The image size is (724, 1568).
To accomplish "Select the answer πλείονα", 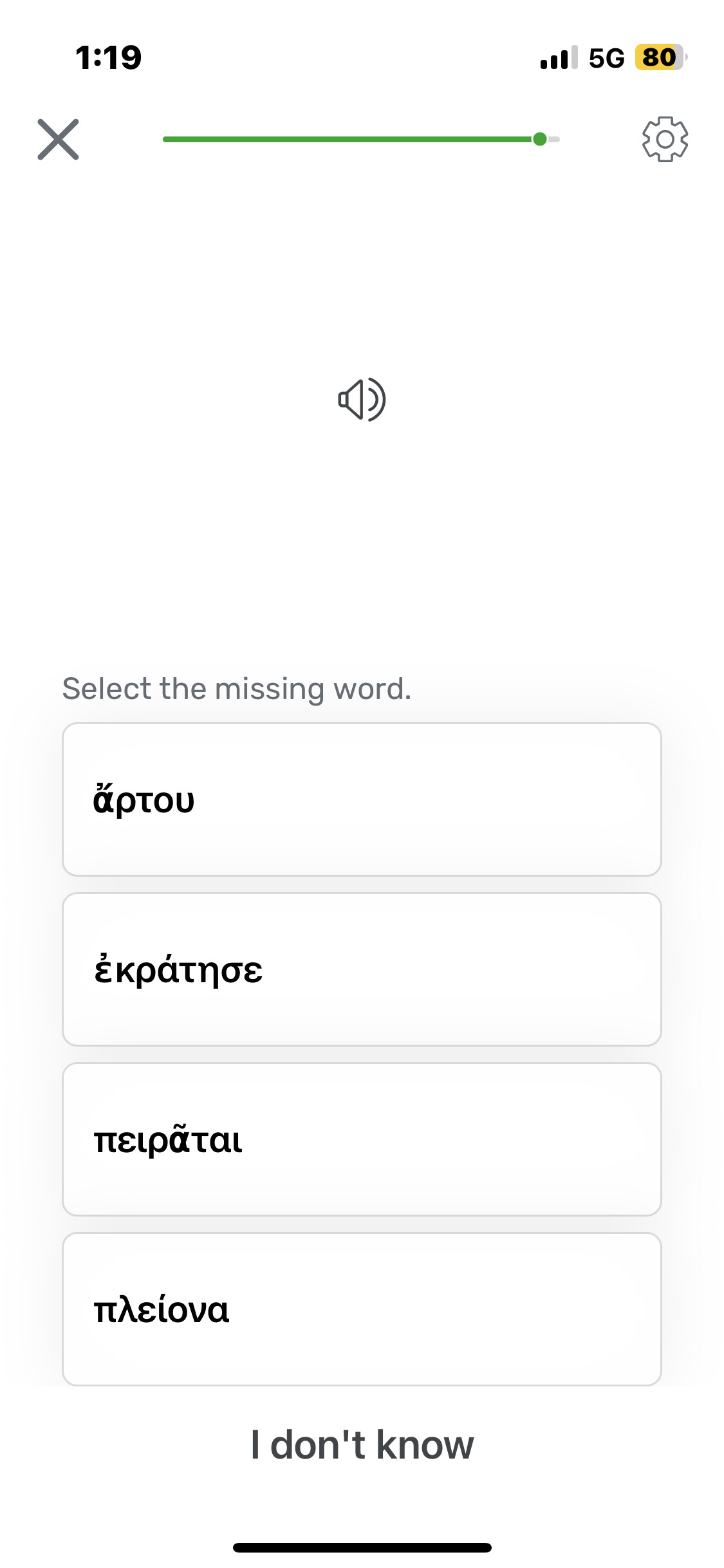I will 362,1309.
